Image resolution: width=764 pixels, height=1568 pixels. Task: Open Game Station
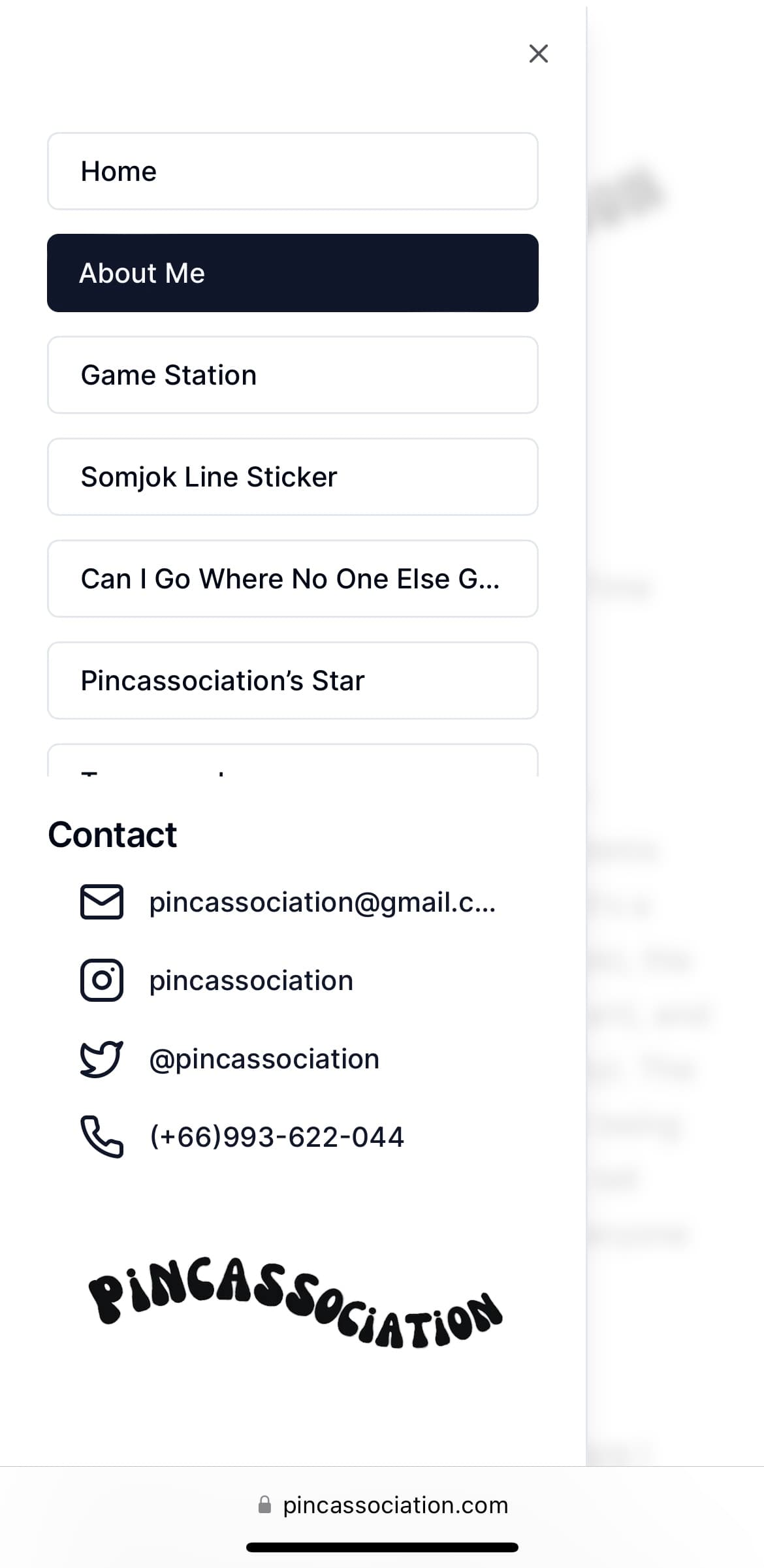293,375
